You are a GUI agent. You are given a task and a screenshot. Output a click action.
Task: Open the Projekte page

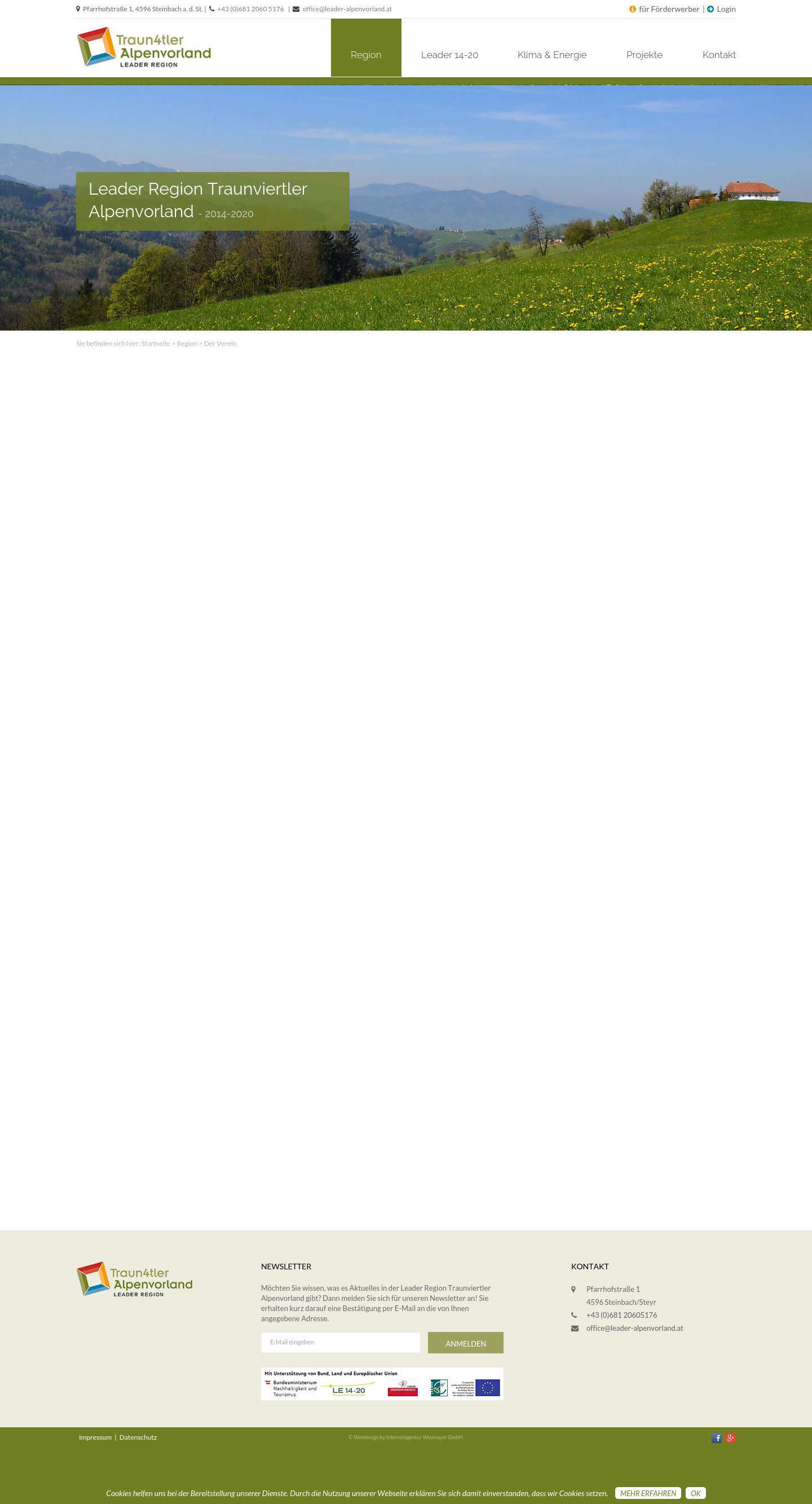(x=644, y=55)
